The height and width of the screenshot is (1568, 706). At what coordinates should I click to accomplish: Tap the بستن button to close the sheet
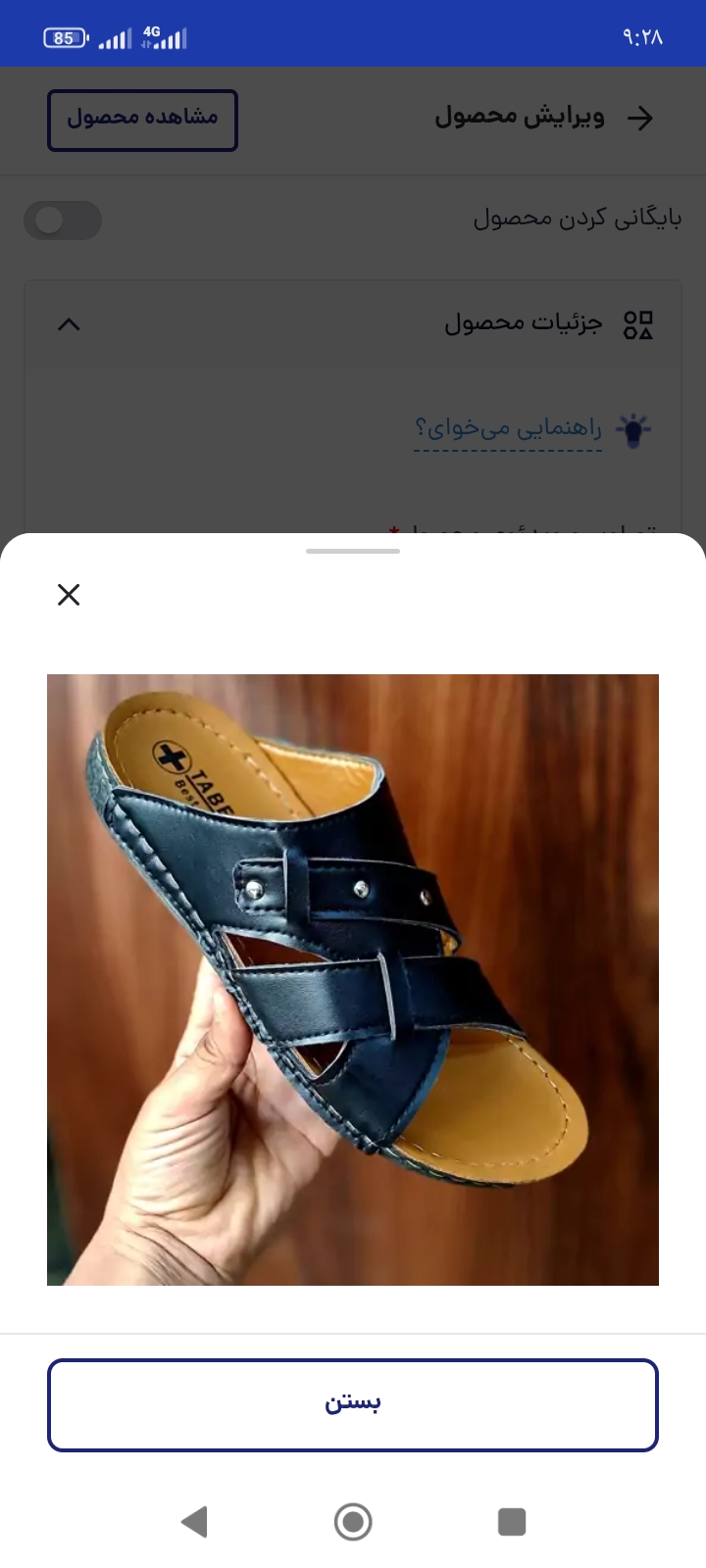353,1404
